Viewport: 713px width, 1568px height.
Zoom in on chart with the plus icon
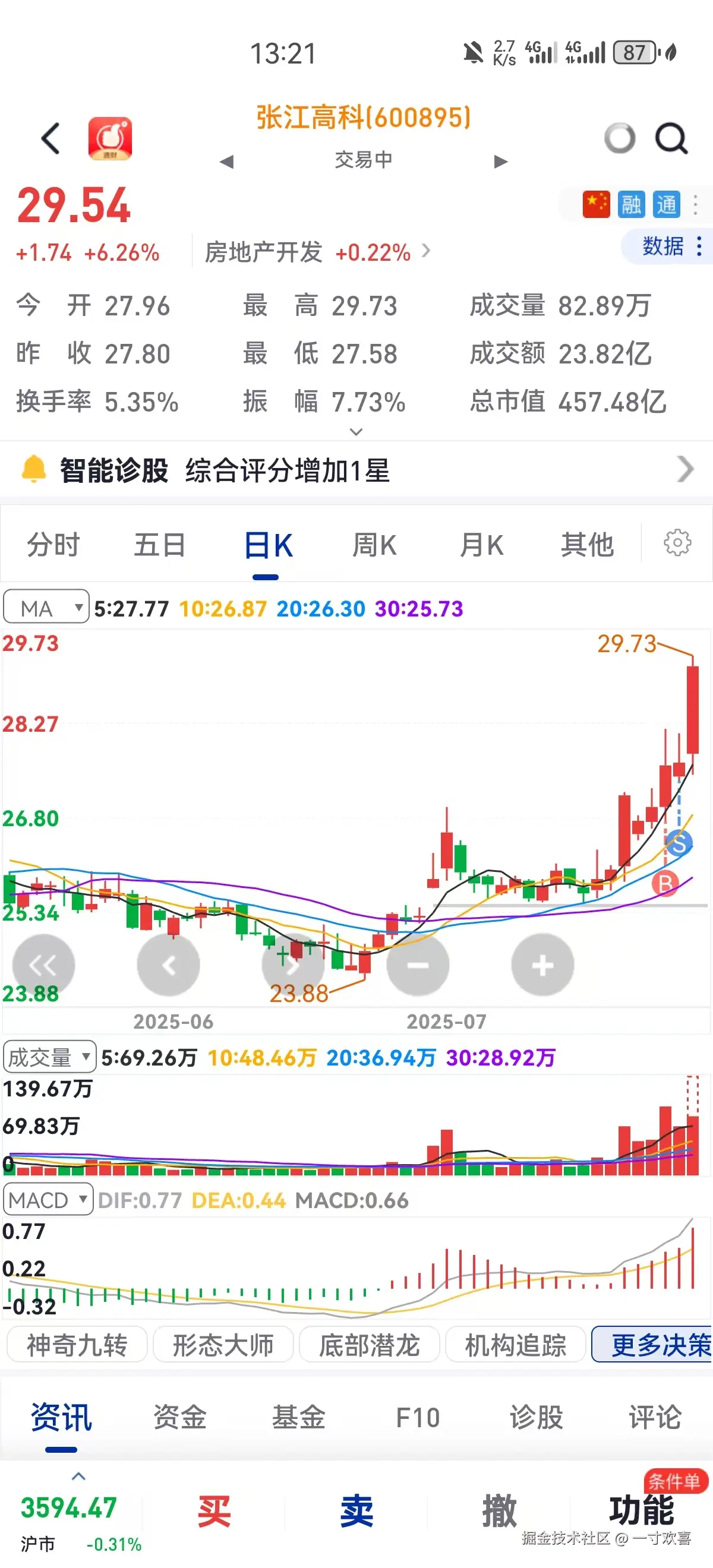click(x=541, y=965)
